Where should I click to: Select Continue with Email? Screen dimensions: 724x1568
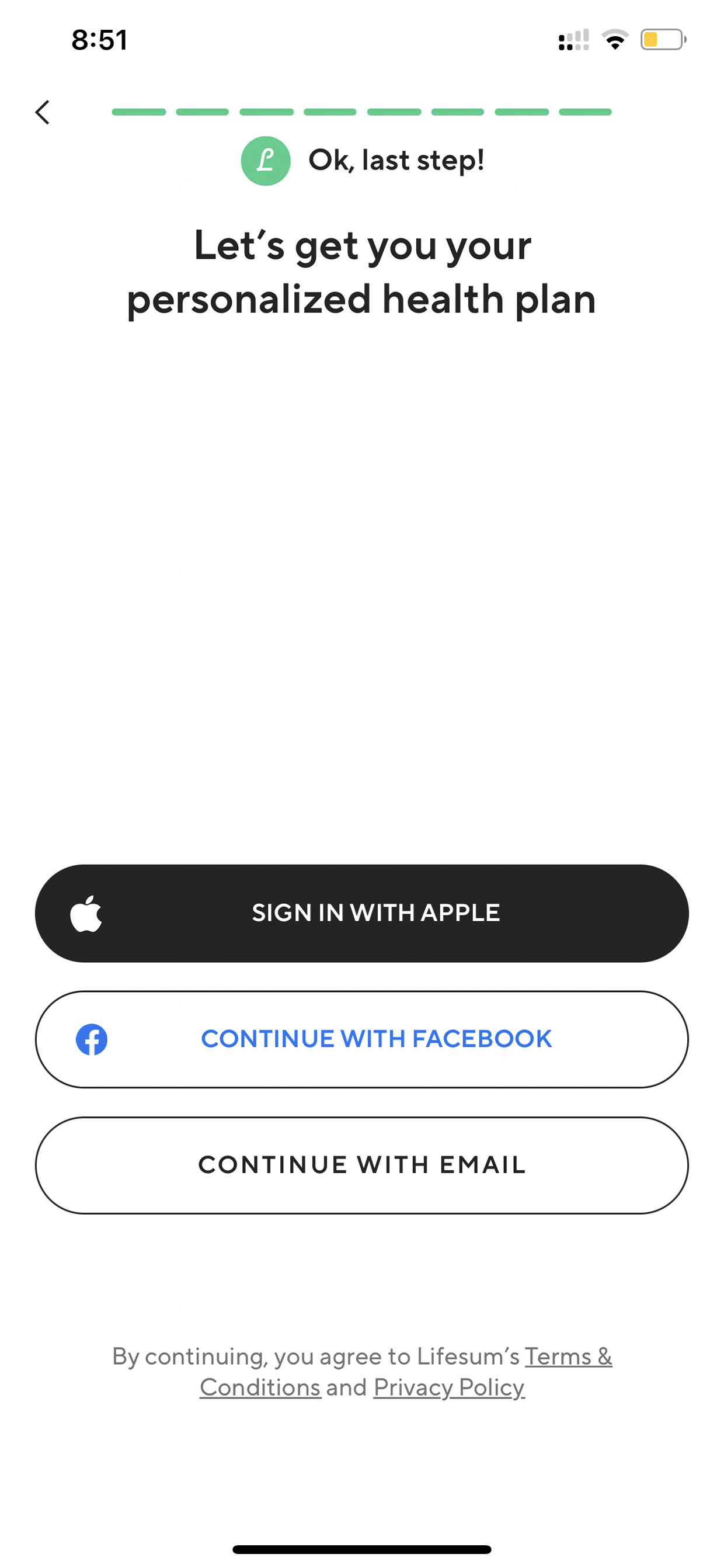click(x=361, y=1165)
